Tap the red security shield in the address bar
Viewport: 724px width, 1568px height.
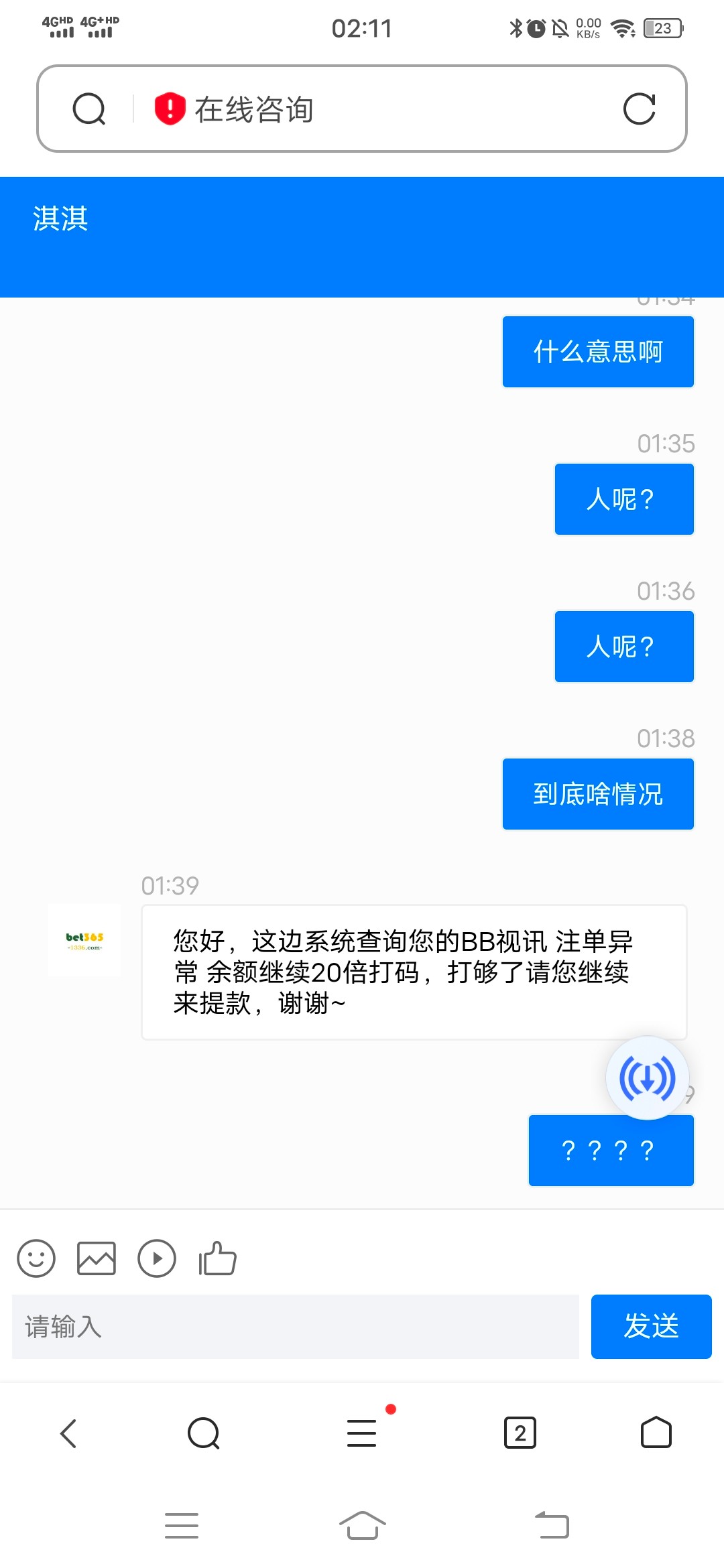pos(168,109)
